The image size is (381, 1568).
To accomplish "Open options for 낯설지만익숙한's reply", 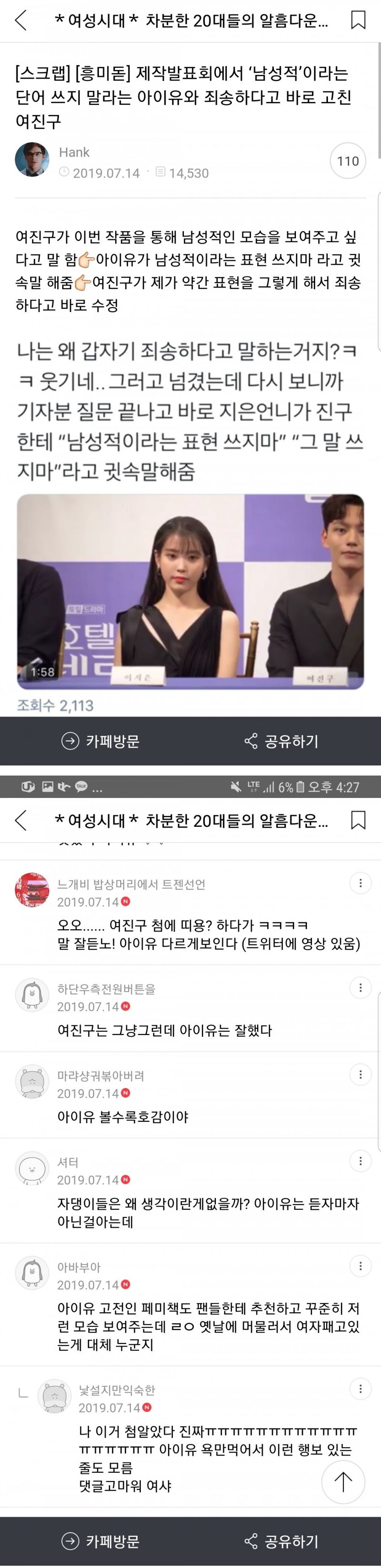I will coord(360,1389).
